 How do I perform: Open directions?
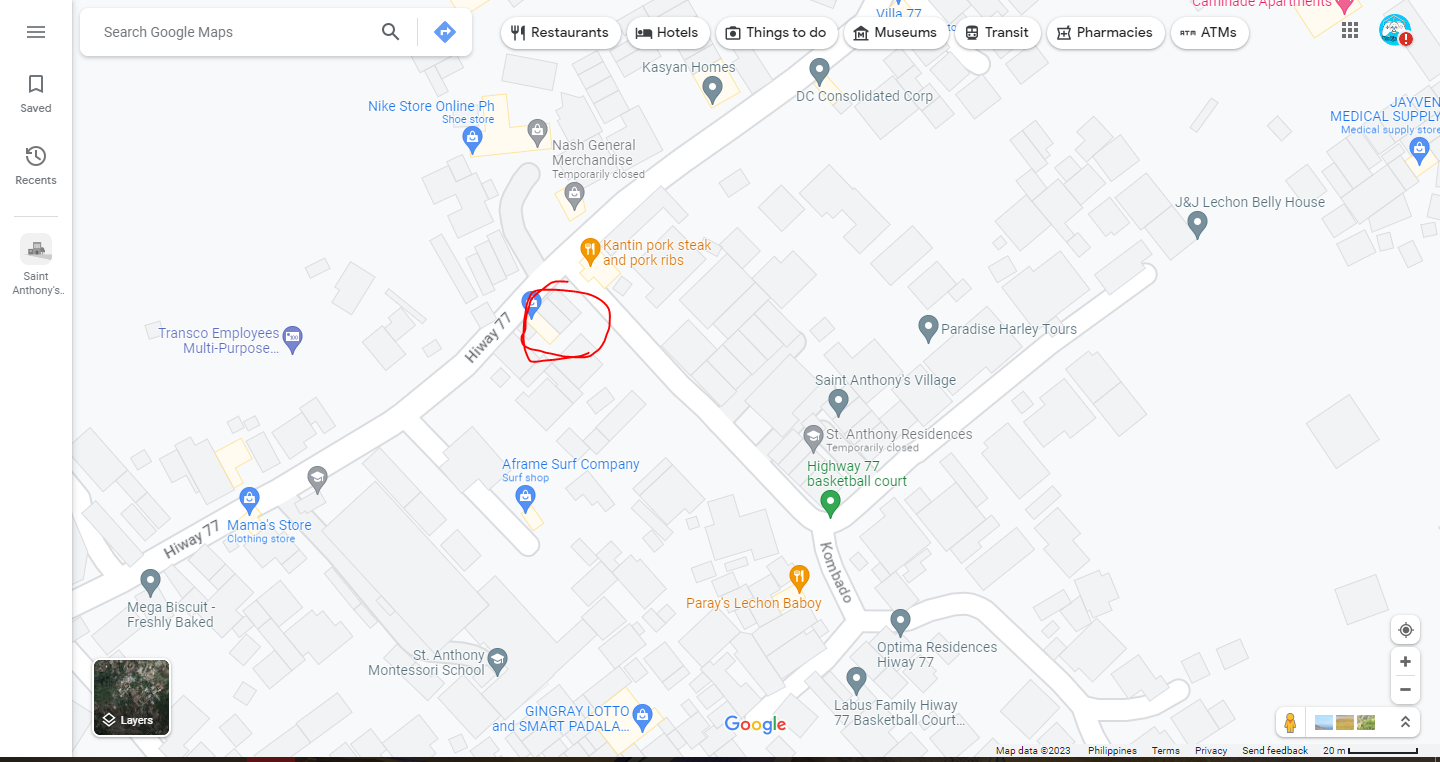(x=445, y=32)
